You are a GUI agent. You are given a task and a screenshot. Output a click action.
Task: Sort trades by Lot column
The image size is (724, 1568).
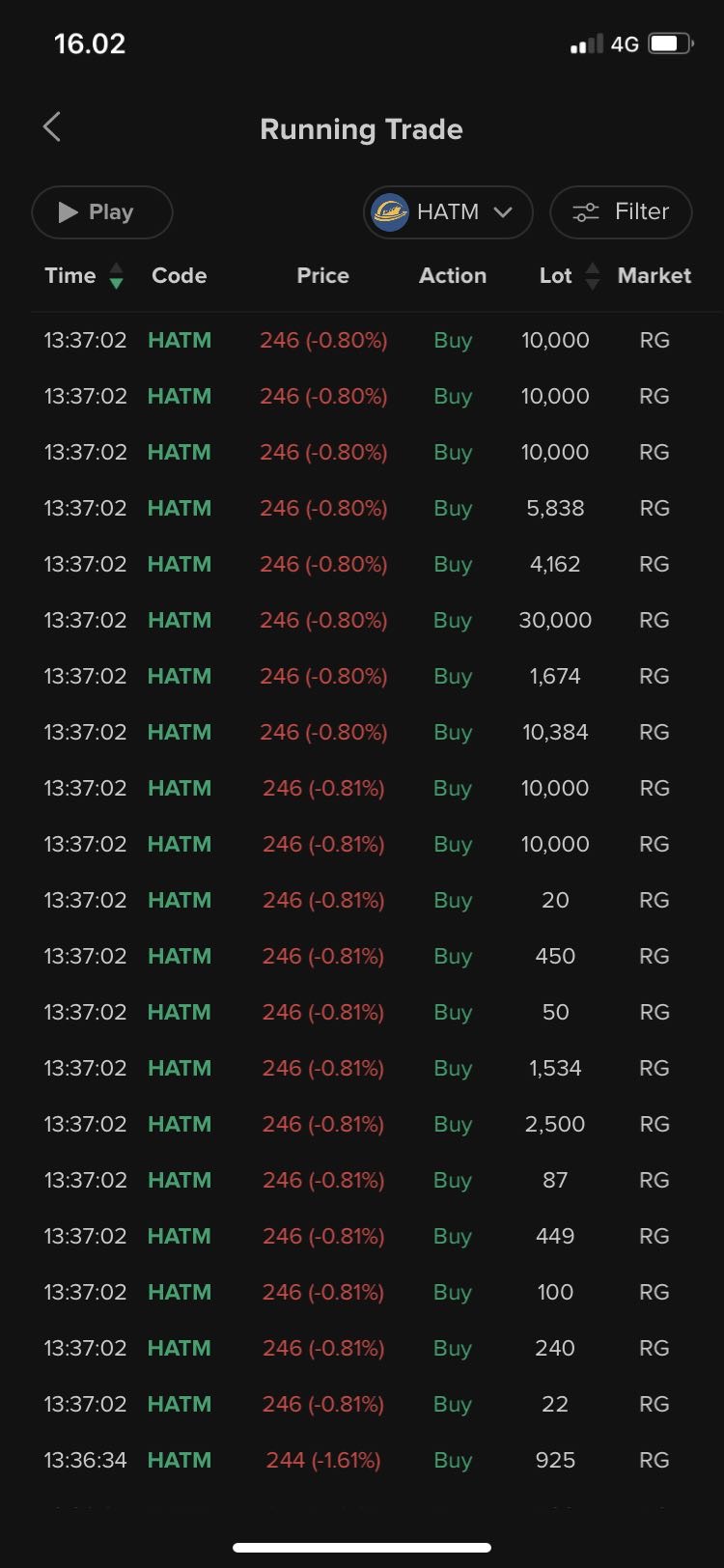(570, 276)
